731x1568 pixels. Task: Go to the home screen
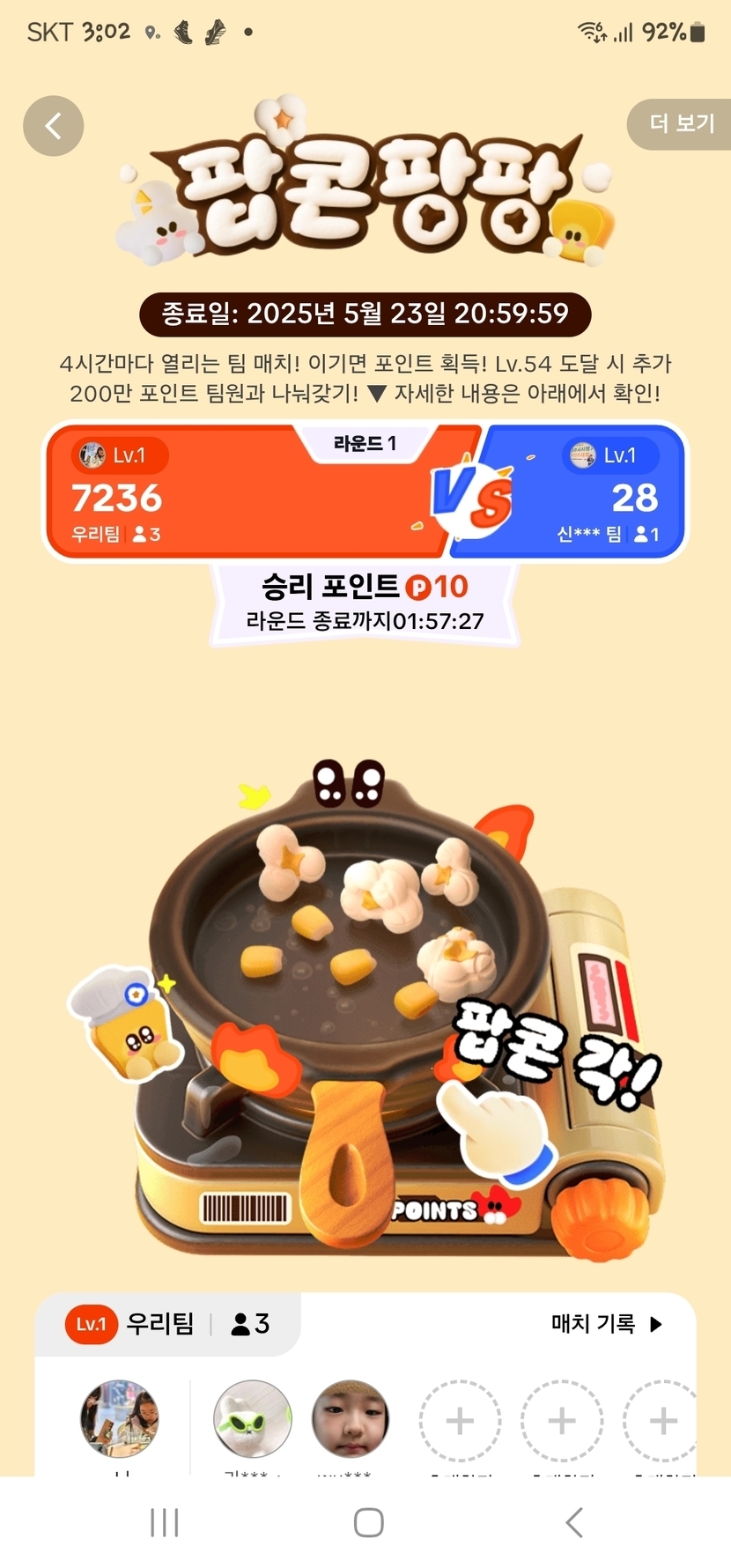coord(368,1521)
